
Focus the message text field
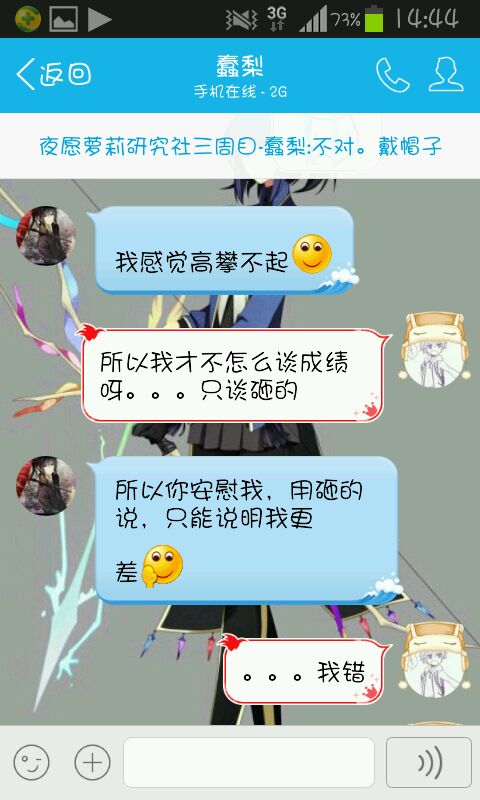pos(249,762)
